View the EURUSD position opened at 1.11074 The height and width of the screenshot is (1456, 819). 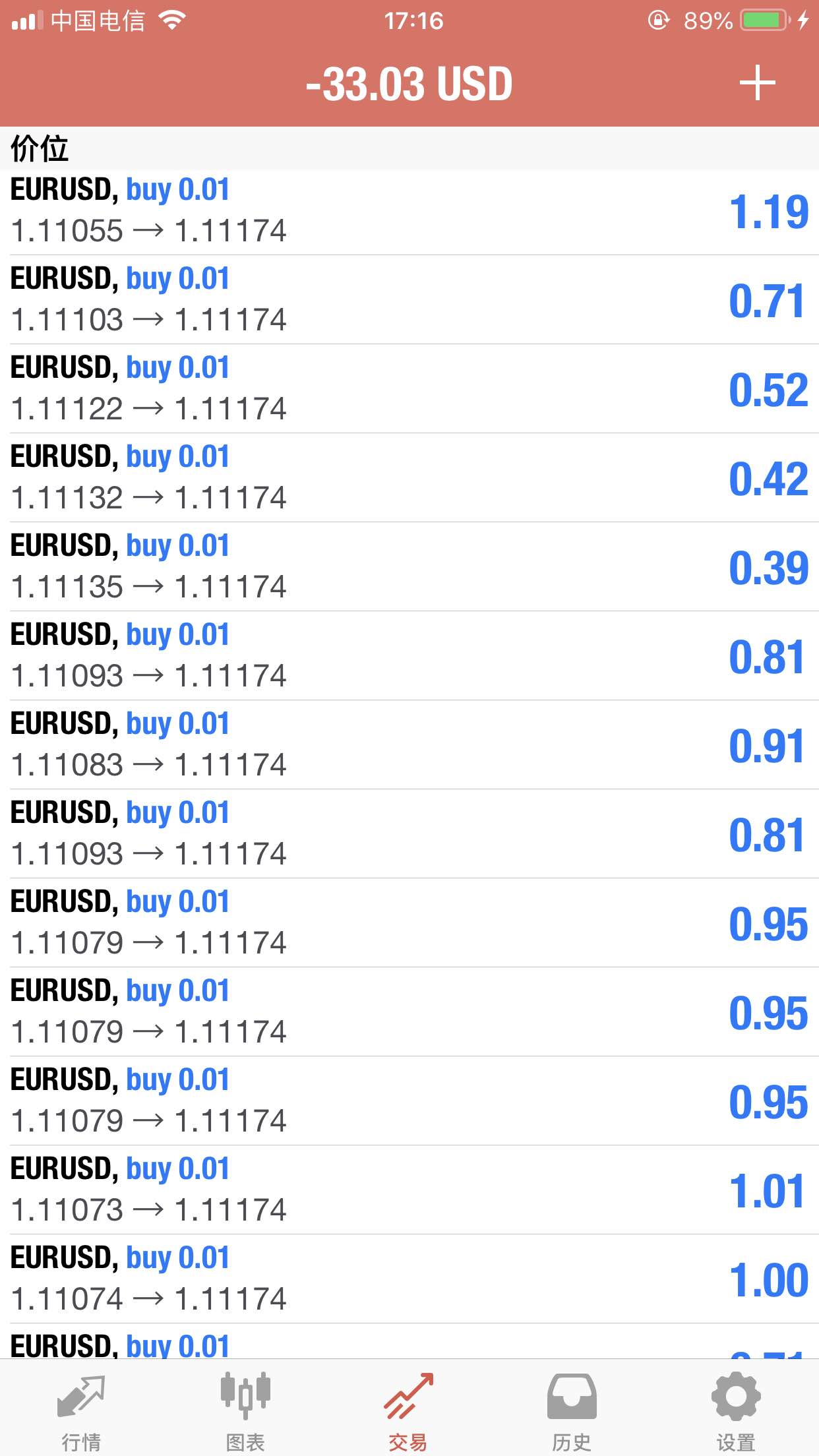pos(409,1279)
